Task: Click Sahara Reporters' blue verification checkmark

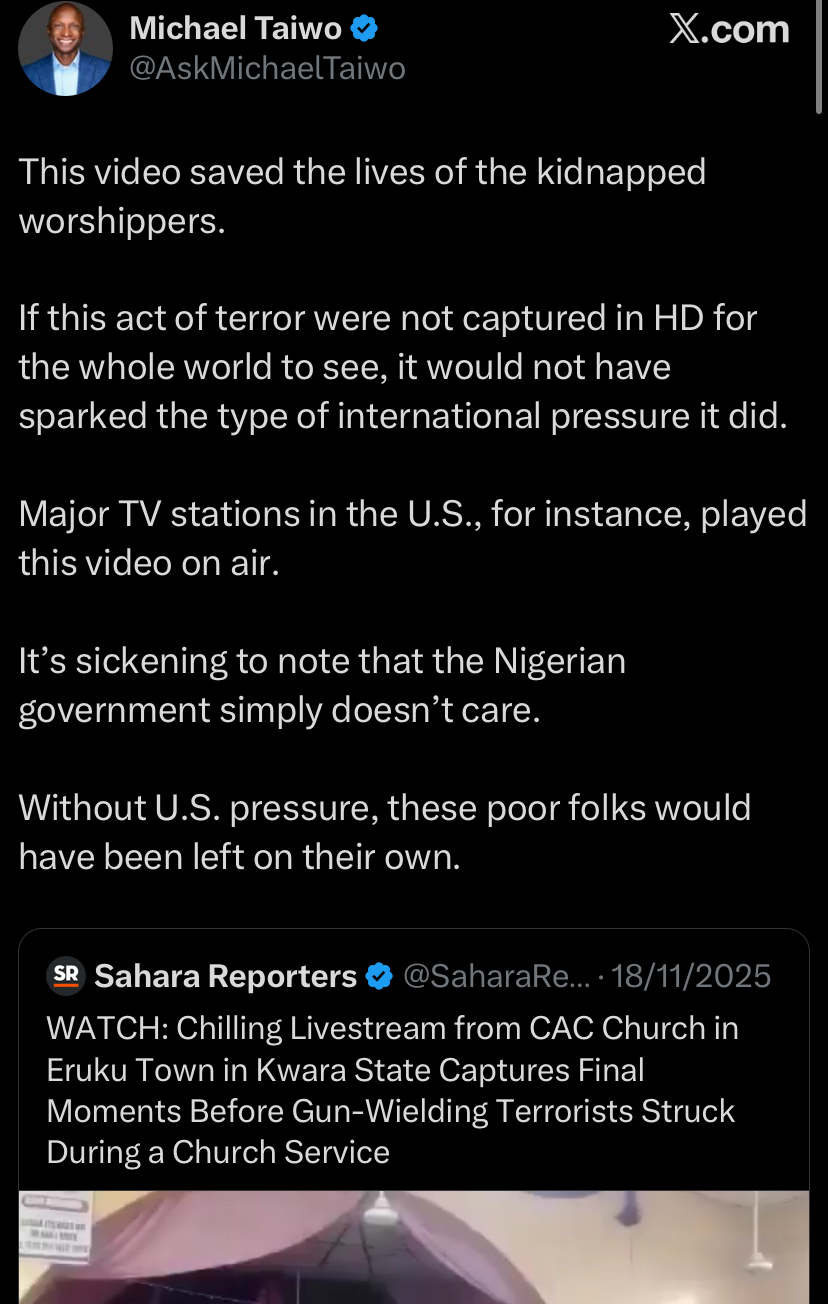Action: [x=377, y=975]
